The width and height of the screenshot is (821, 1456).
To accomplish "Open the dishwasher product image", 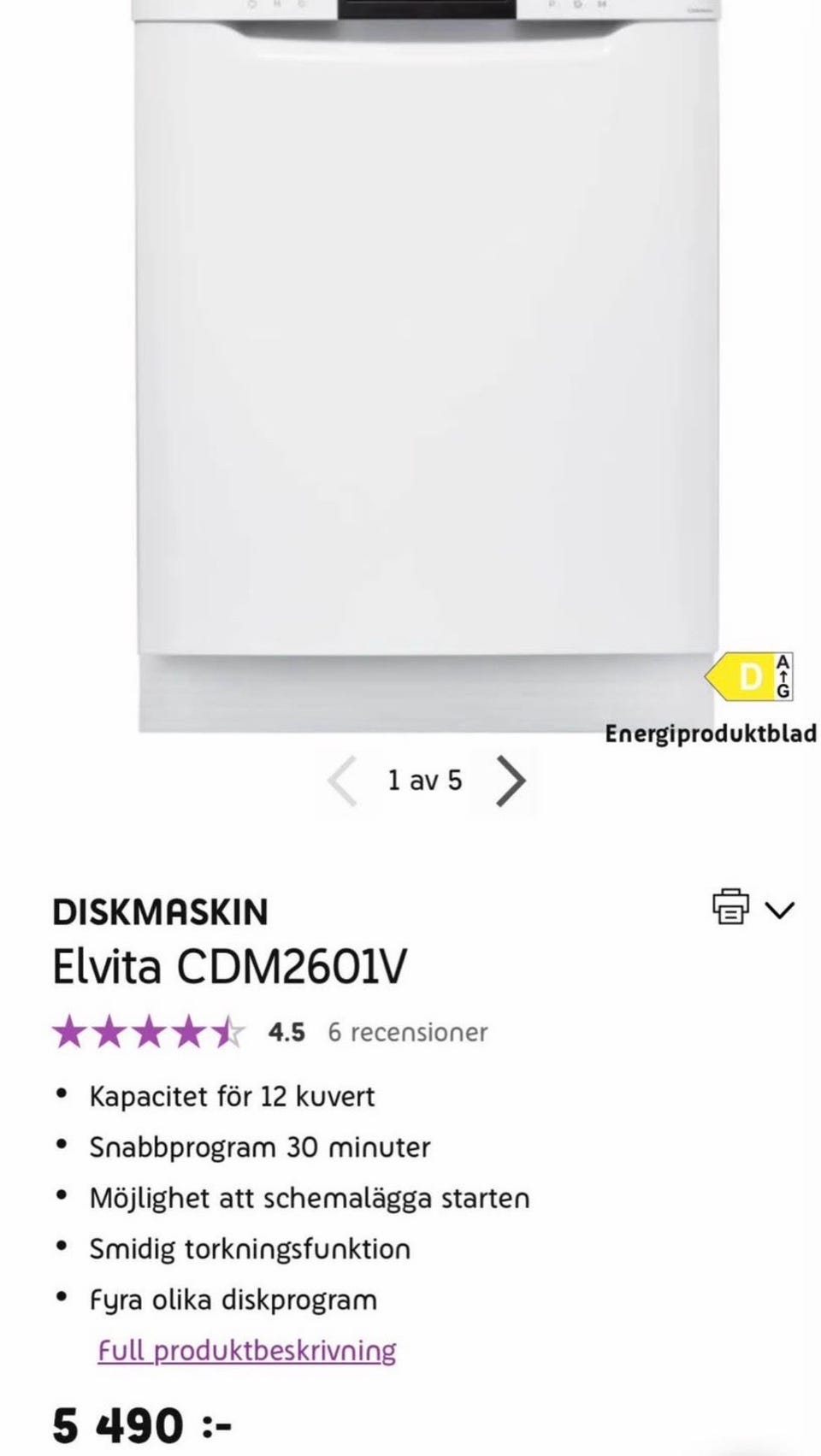I will 426,366.
